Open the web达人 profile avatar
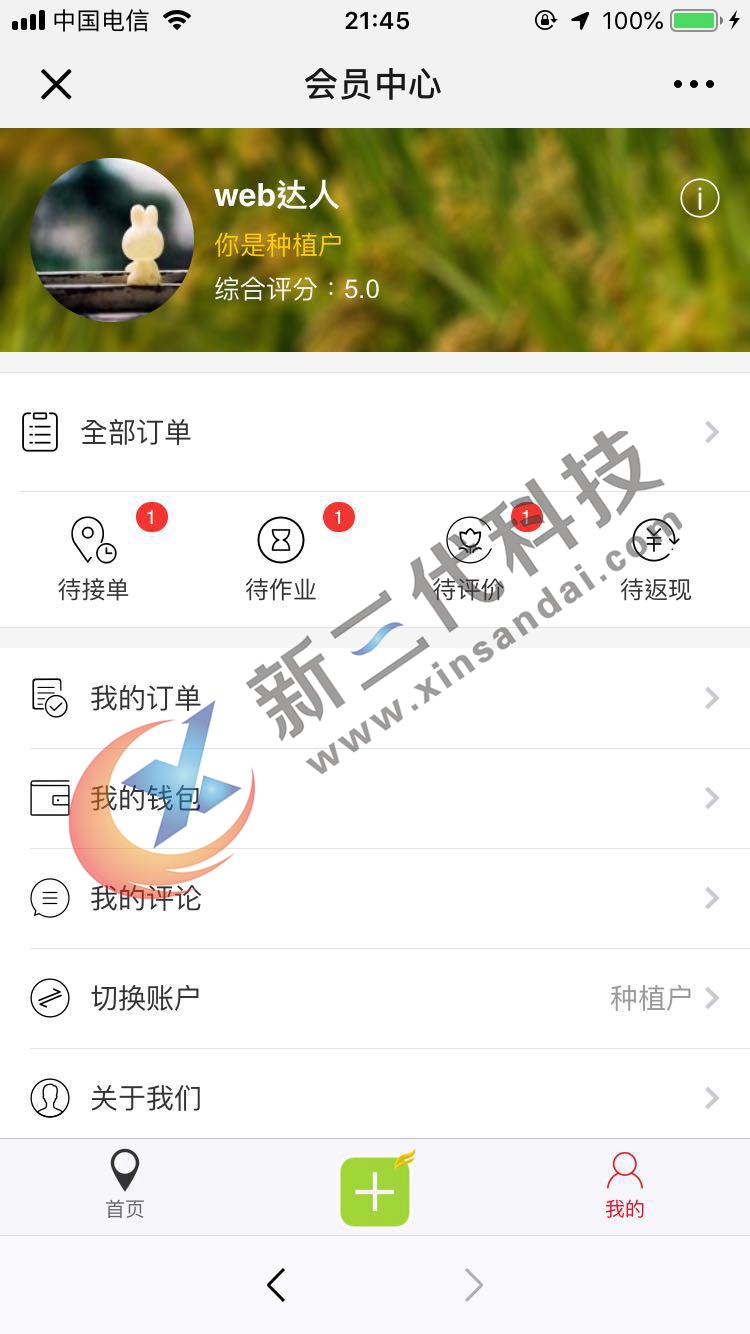Screen dimensions: 750x1334 coord(112,240)
